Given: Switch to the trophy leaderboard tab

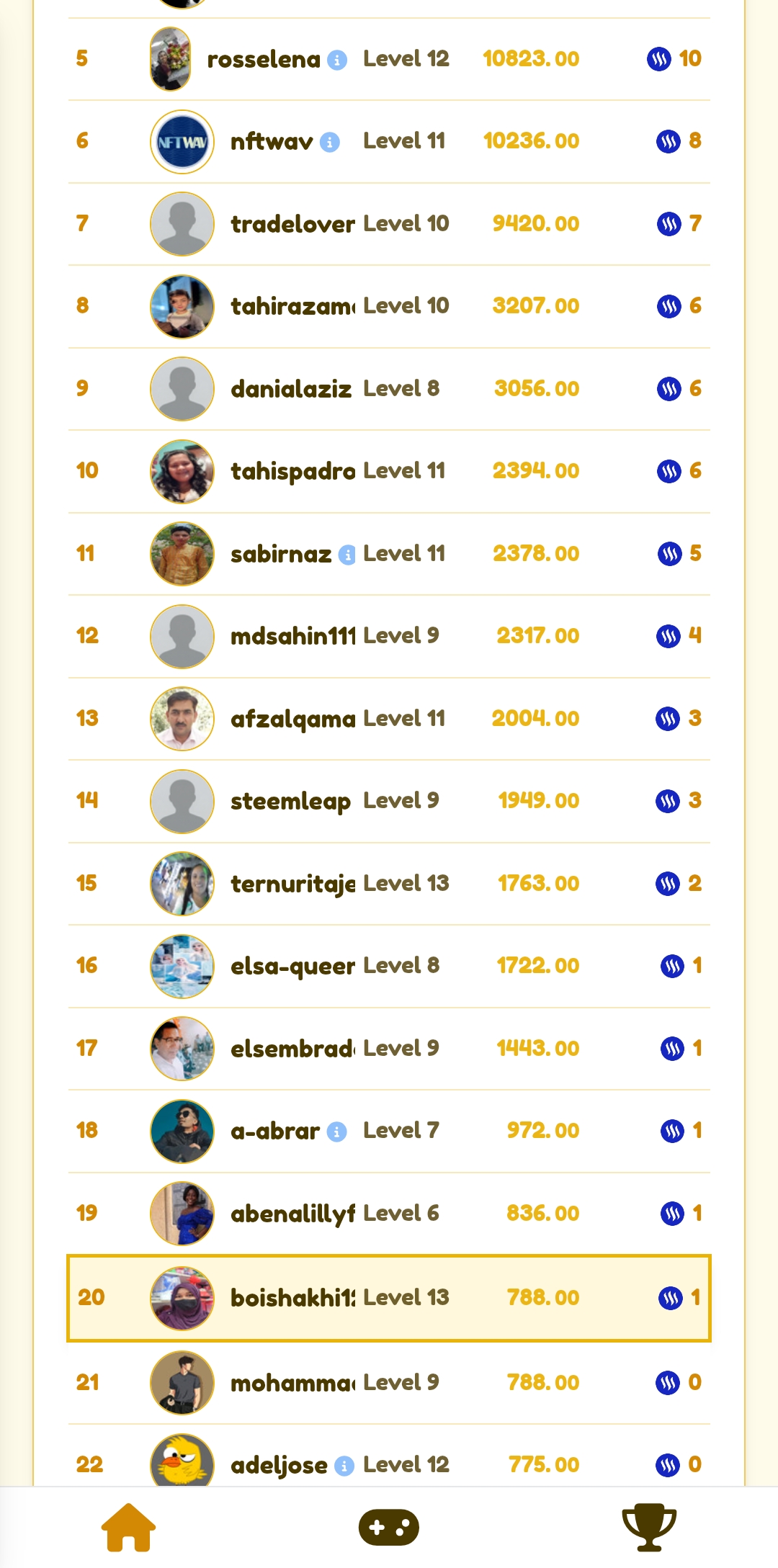Looking at the screenshot, I should [649, 1527].
